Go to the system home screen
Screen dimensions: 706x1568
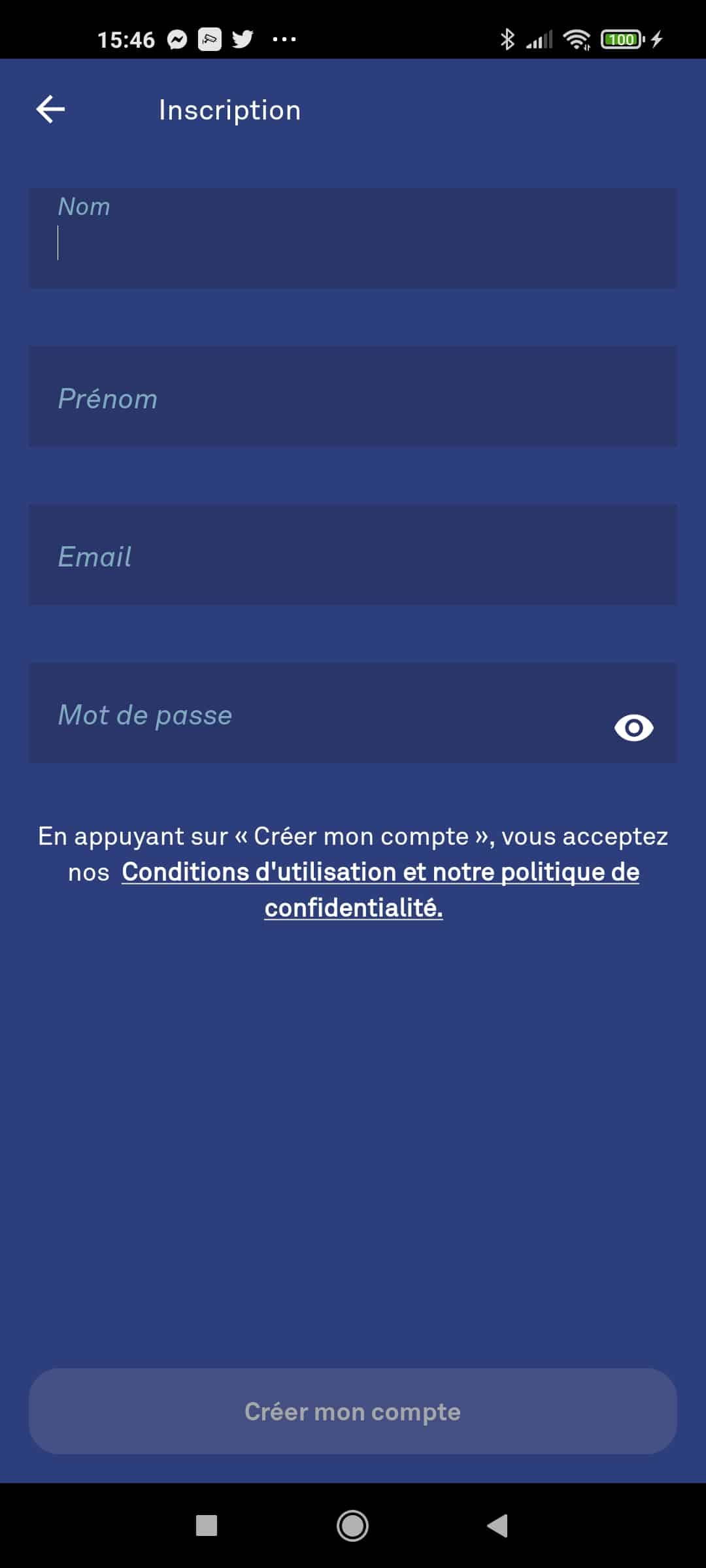352,1526
